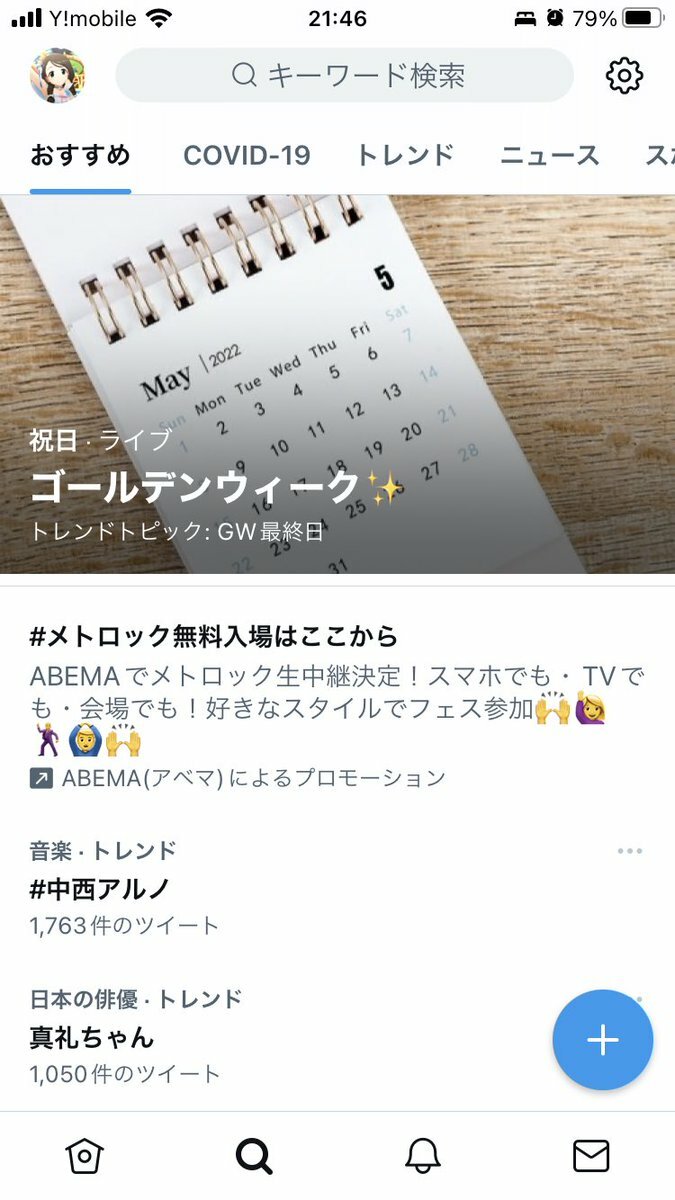Image resolution: width=675 pixels, height=1200 pixels.
Task: Open the notifications bell tab
Action: tap(423, 1156)
